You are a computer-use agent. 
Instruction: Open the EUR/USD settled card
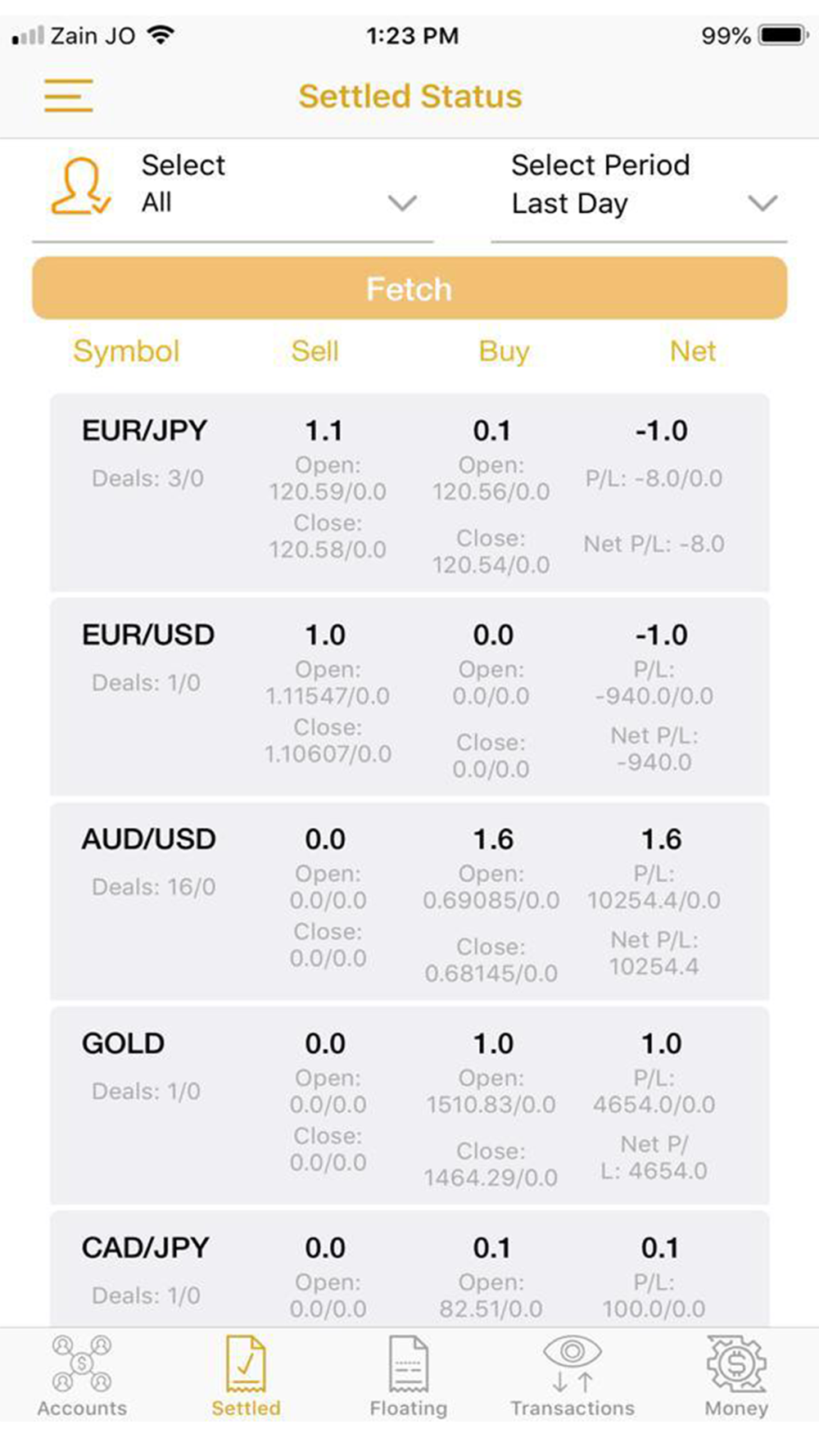tap(409, 697)
